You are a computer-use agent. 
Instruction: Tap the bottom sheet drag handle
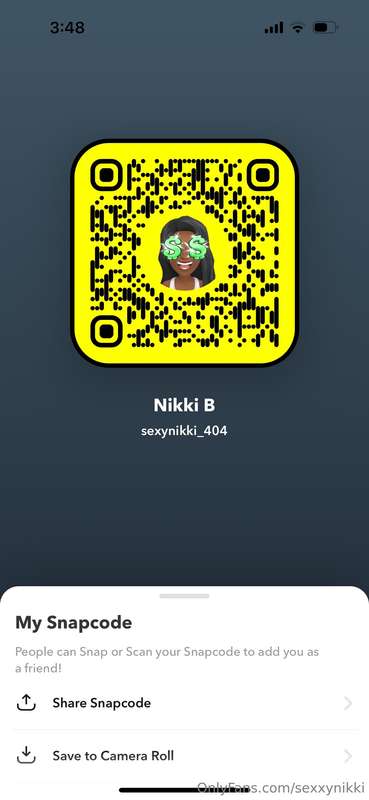[184, 595]
